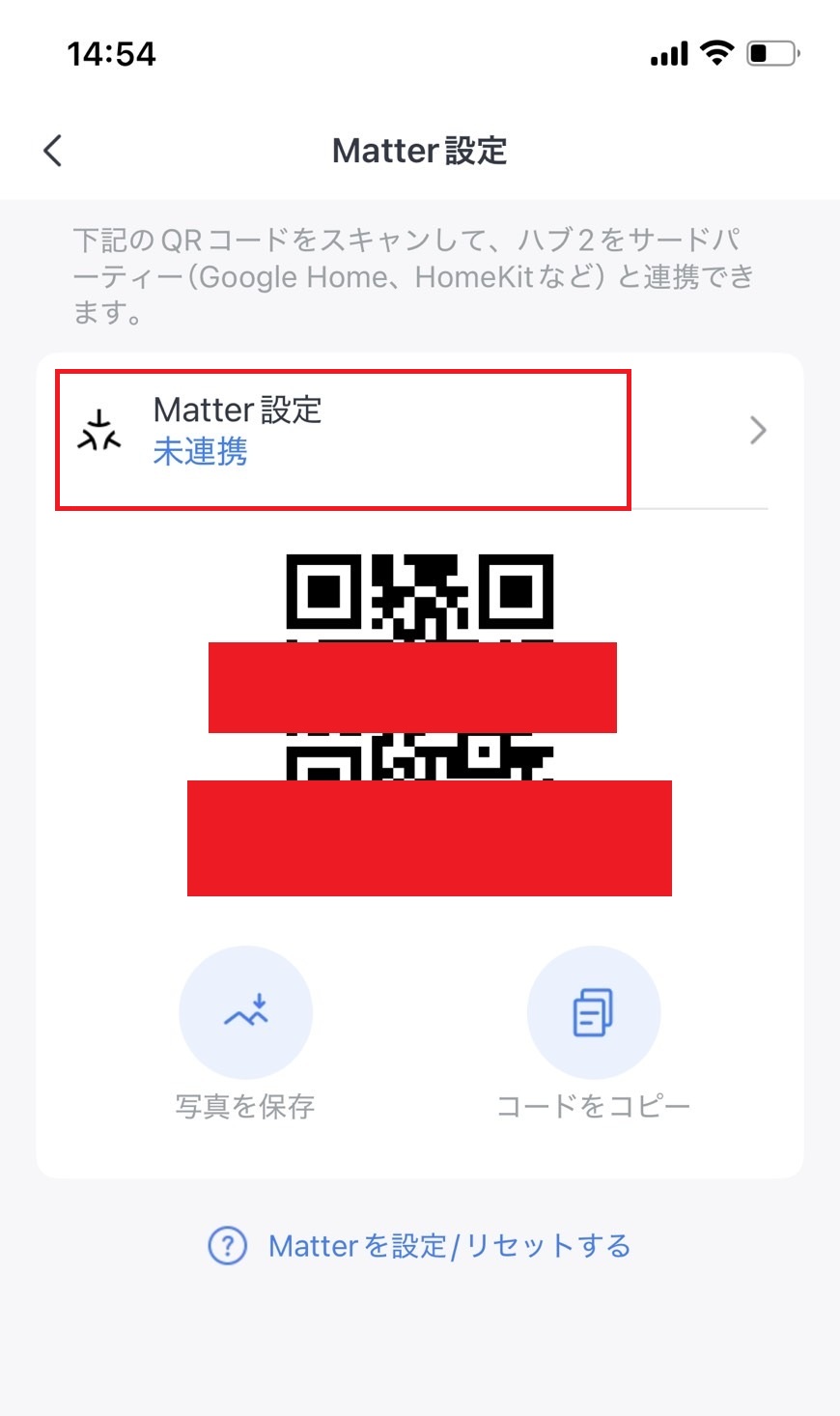840x1416 pixels.
Task: Tap the copy code icon
Action: [x=594, y=1011]
